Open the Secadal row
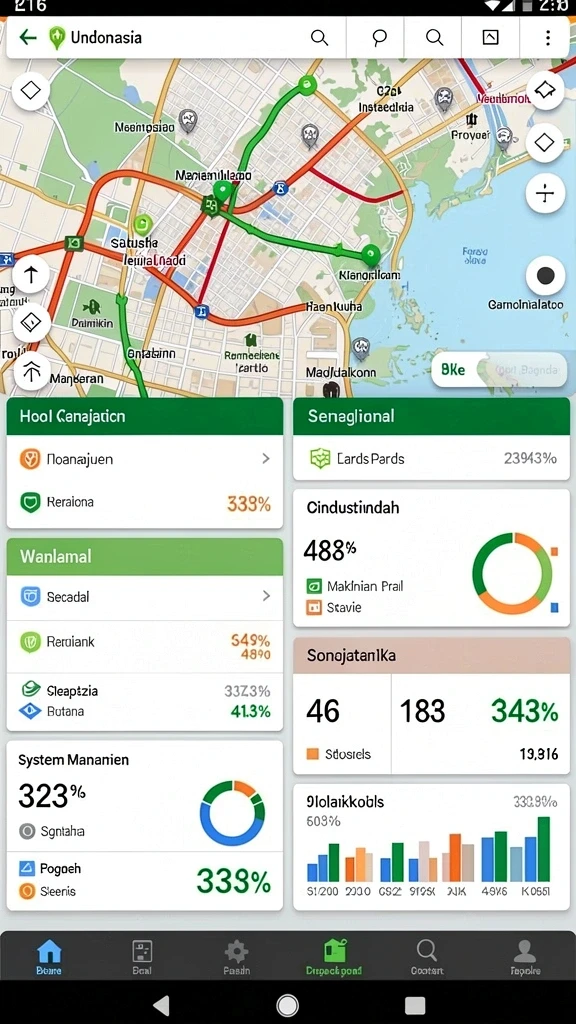This screenshot has width=576, height=1024. click(x=144, y=597)
